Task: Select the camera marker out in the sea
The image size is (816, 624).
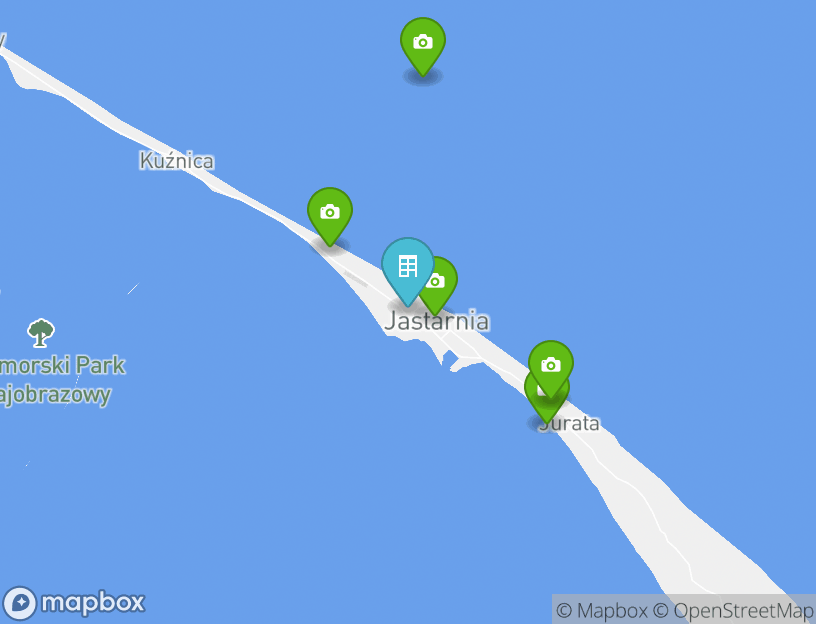Action: (423, 43)
